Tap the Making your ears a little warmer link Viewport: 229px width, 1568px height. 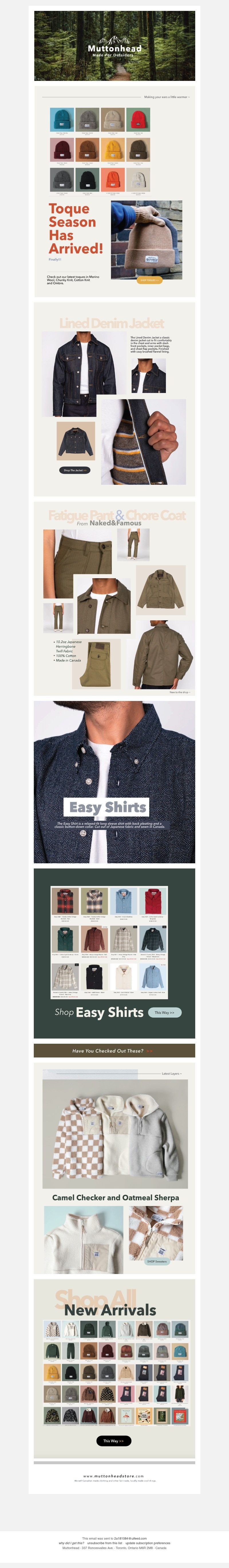point(166,97)
